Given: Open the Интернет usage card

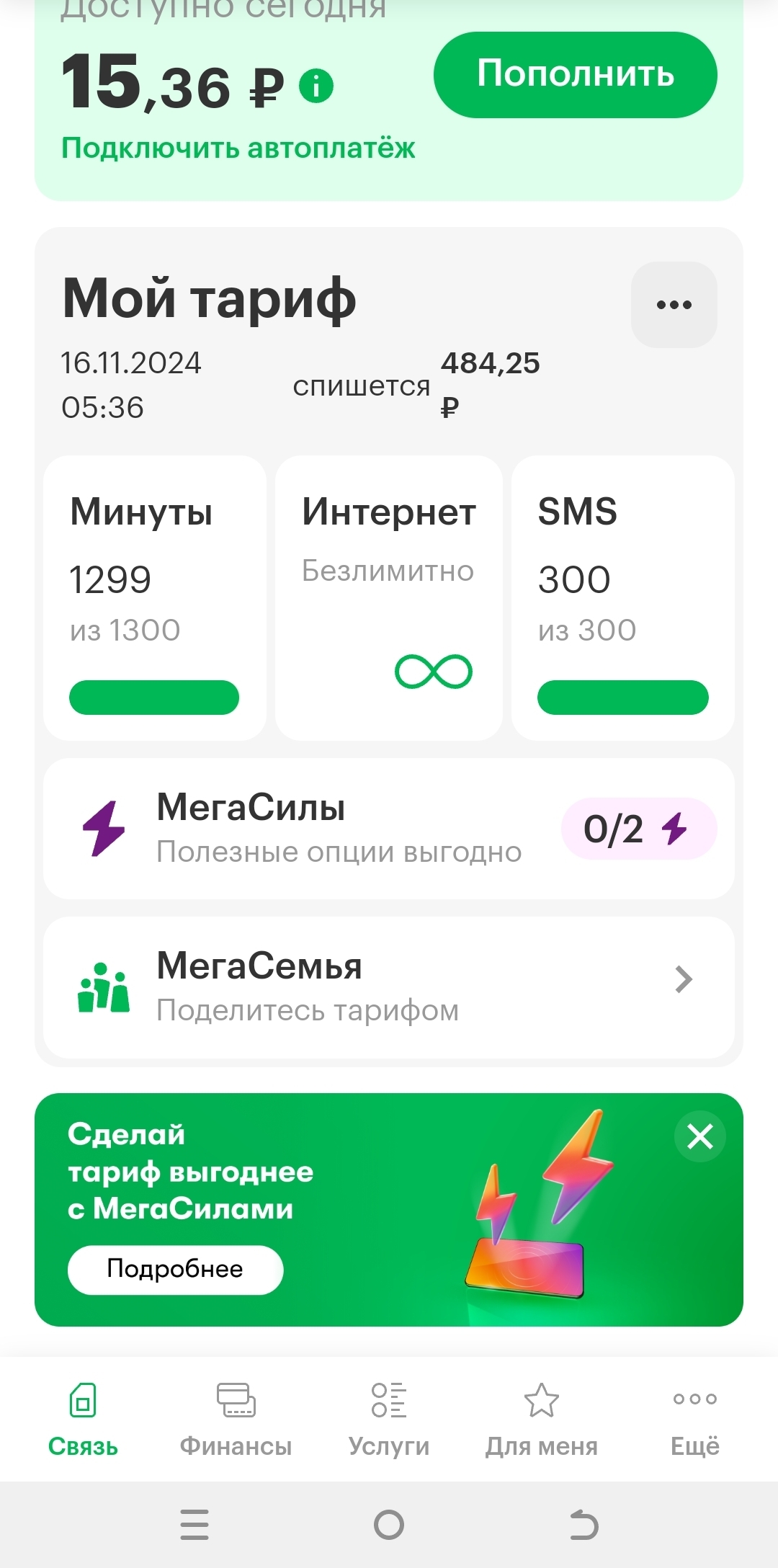Looking at the screenshot, I should pos(388,598).
